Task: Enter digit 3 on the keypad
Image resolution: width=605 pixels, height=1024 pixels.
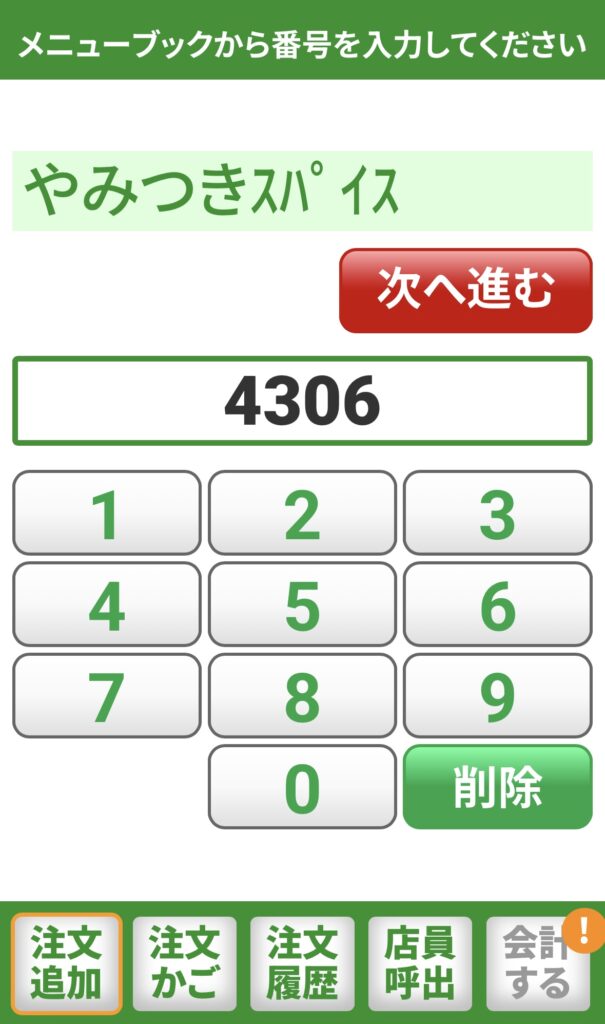Action: click(x=497, y=513)
